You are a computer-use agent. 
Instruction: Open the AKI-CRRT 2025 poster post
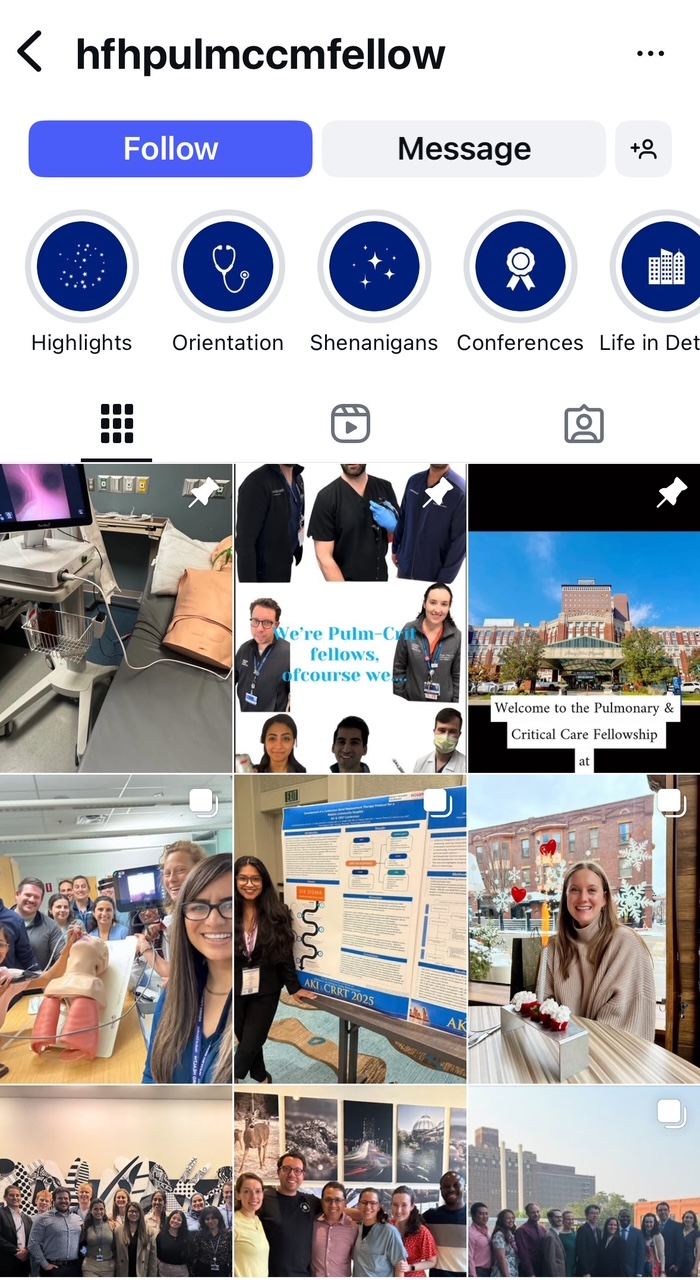350,930
